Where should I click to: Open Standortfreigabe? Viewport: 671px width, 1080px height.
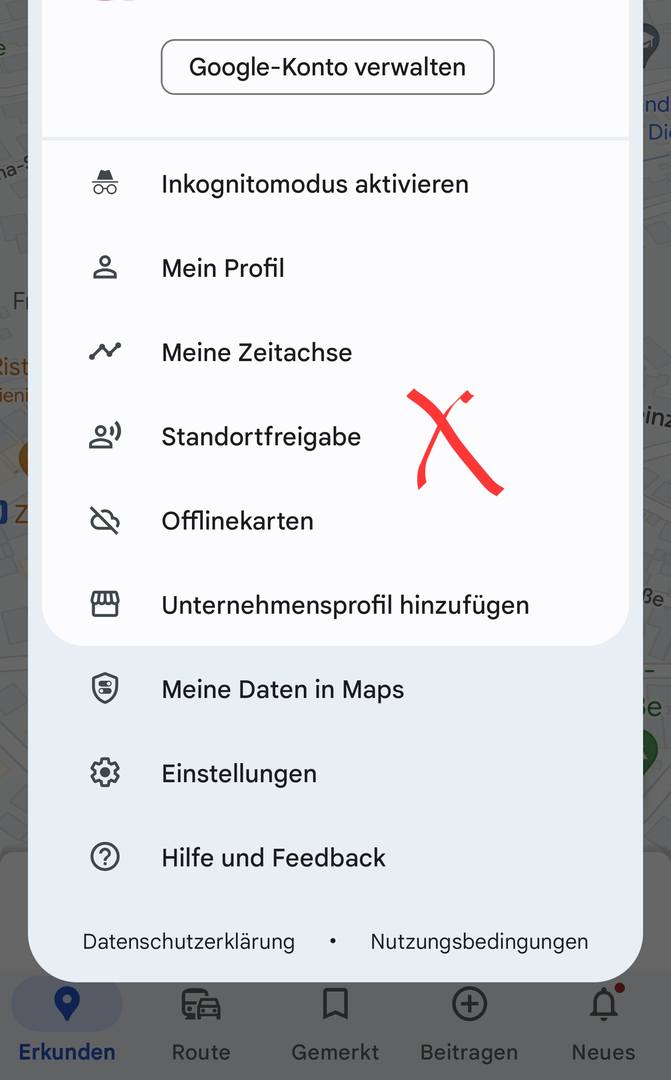click(x=260, y=437)
